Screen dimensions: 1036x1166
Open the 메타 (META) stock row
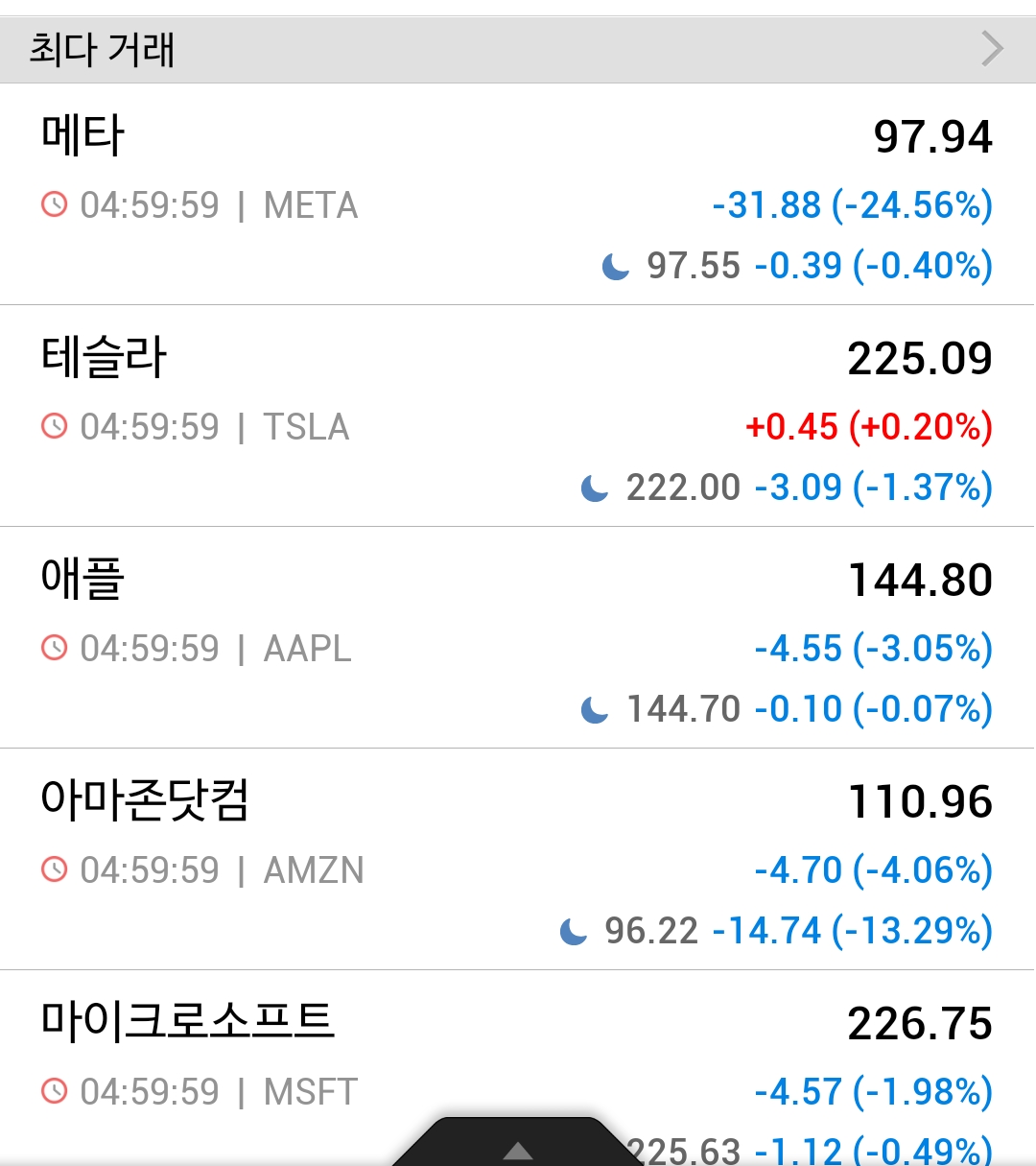(x=518, y=195)
